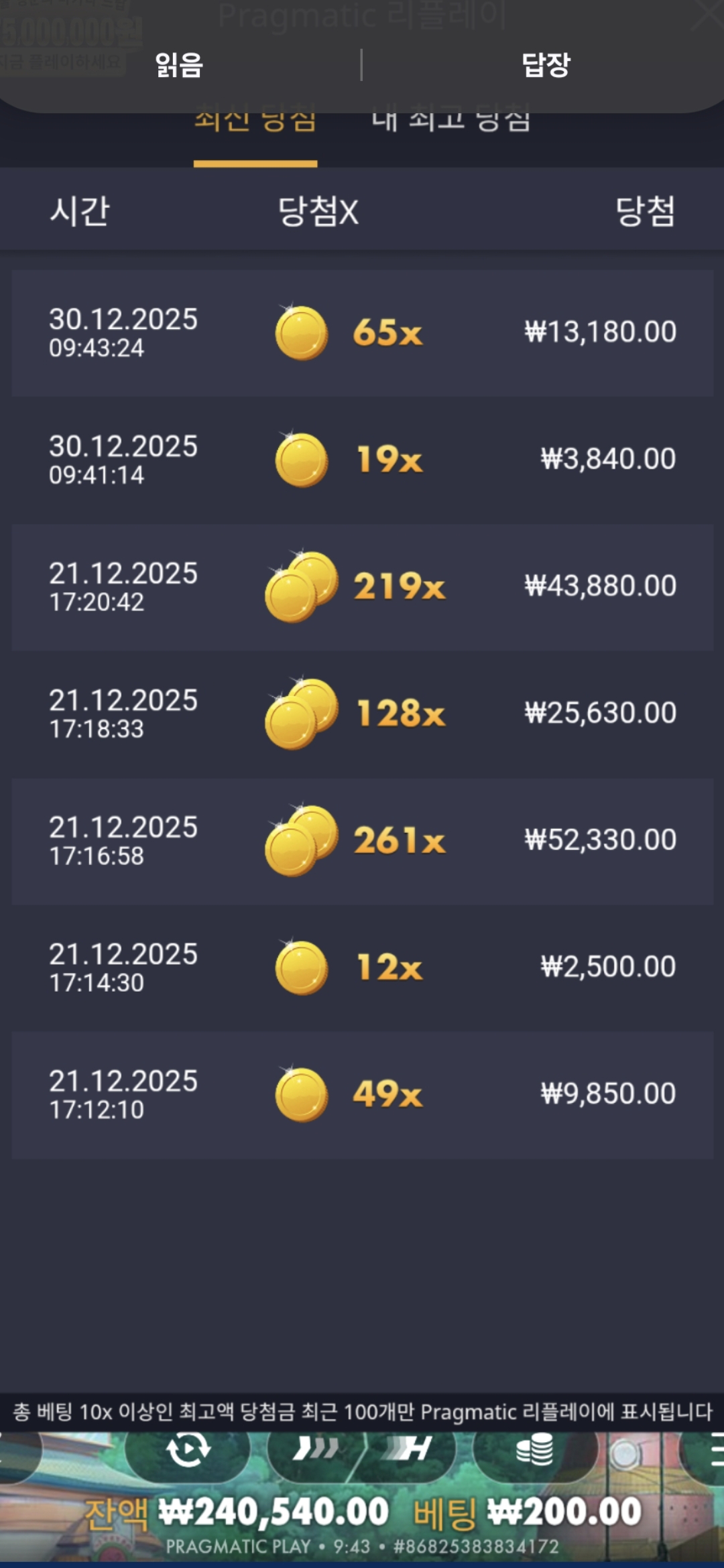
Task: Open the 19x replay from 09:41:14
Action: point(362,460)
